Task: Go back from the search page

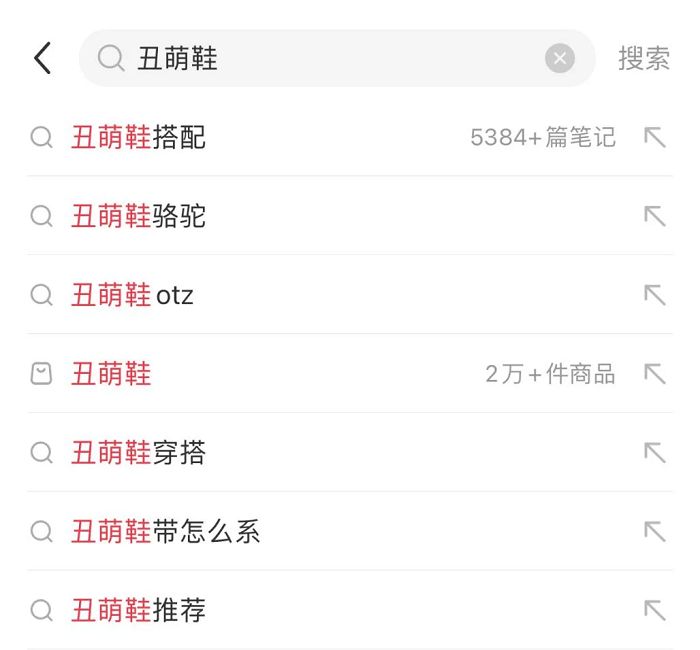Action: (x=42, y=59)
